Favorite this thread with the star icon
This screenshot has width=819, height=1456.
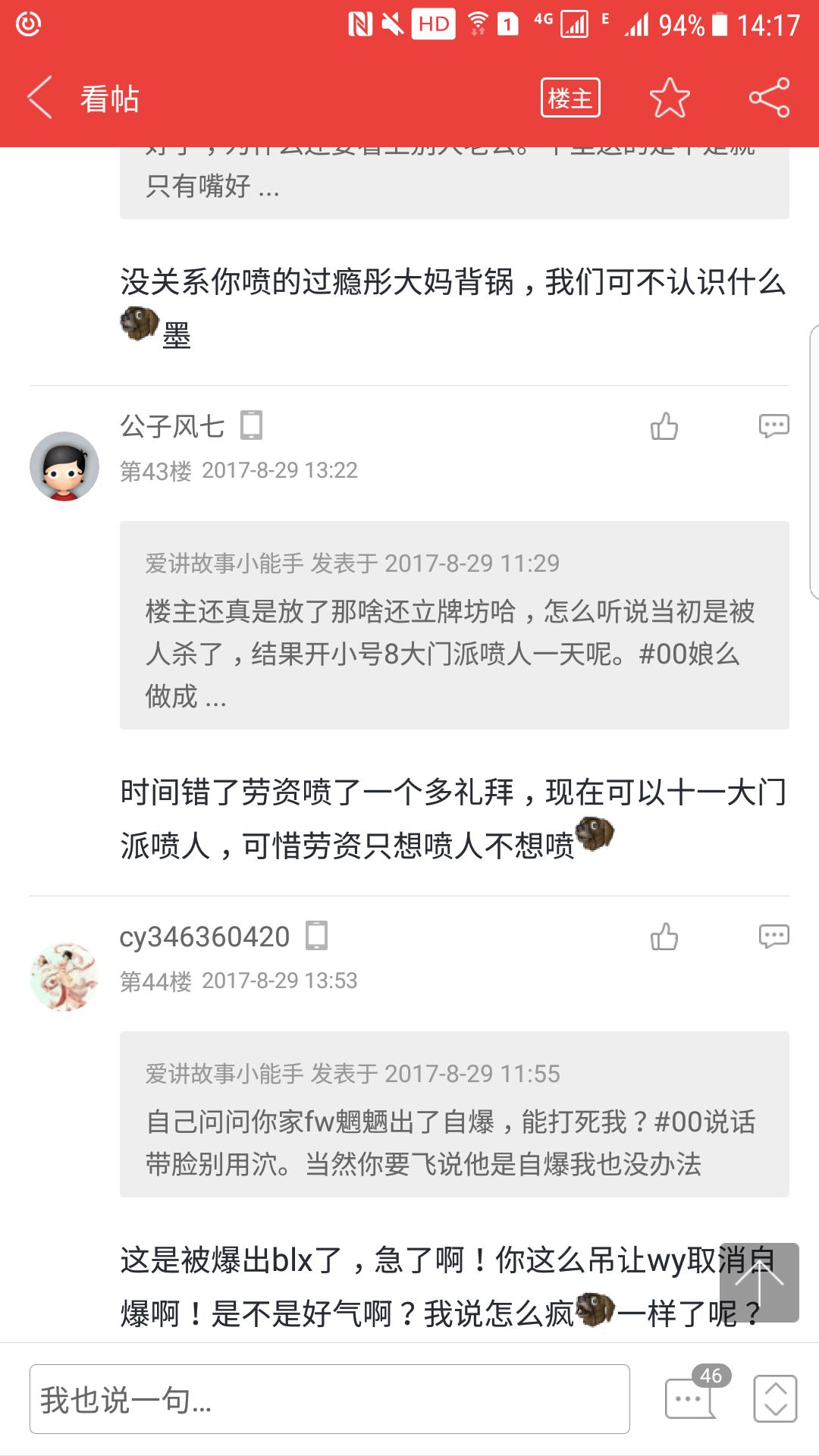click(x=670, y=98)
